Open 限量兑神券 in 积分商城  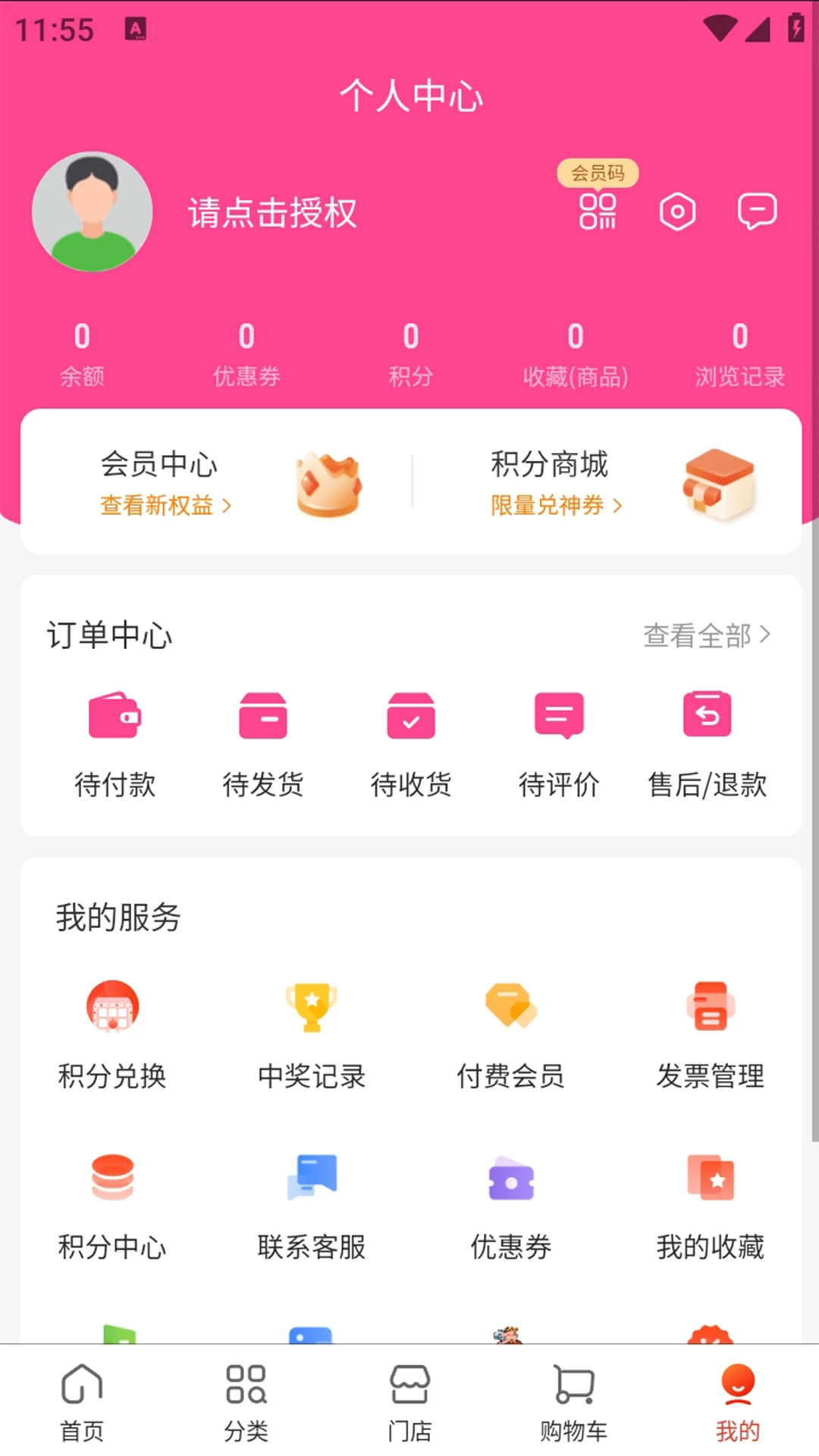pyautogui.click(x=557, y=506)
